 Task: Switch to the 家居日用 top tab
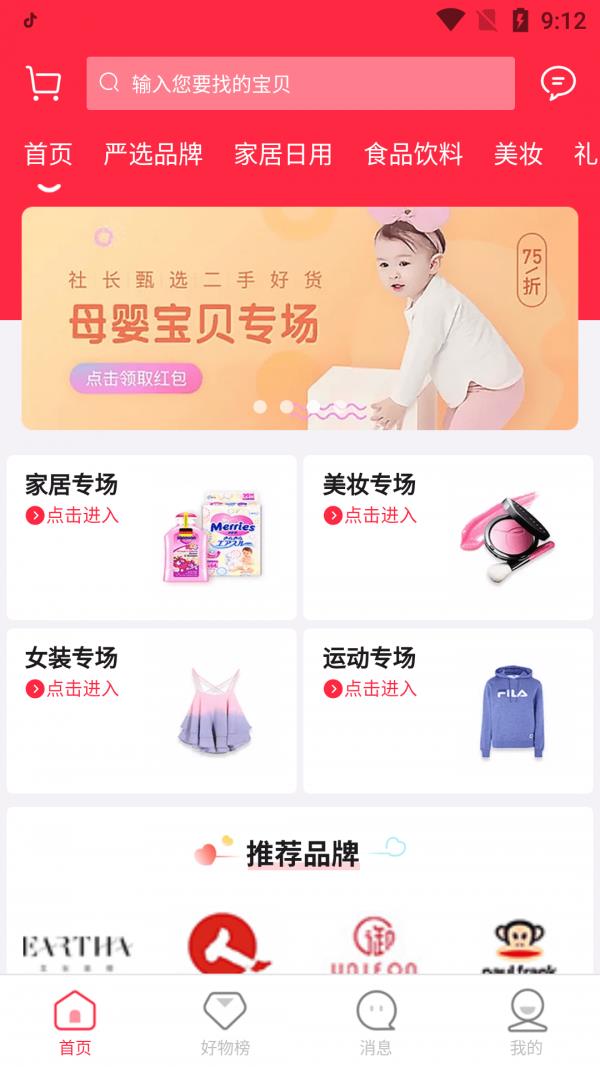[283, 154]
